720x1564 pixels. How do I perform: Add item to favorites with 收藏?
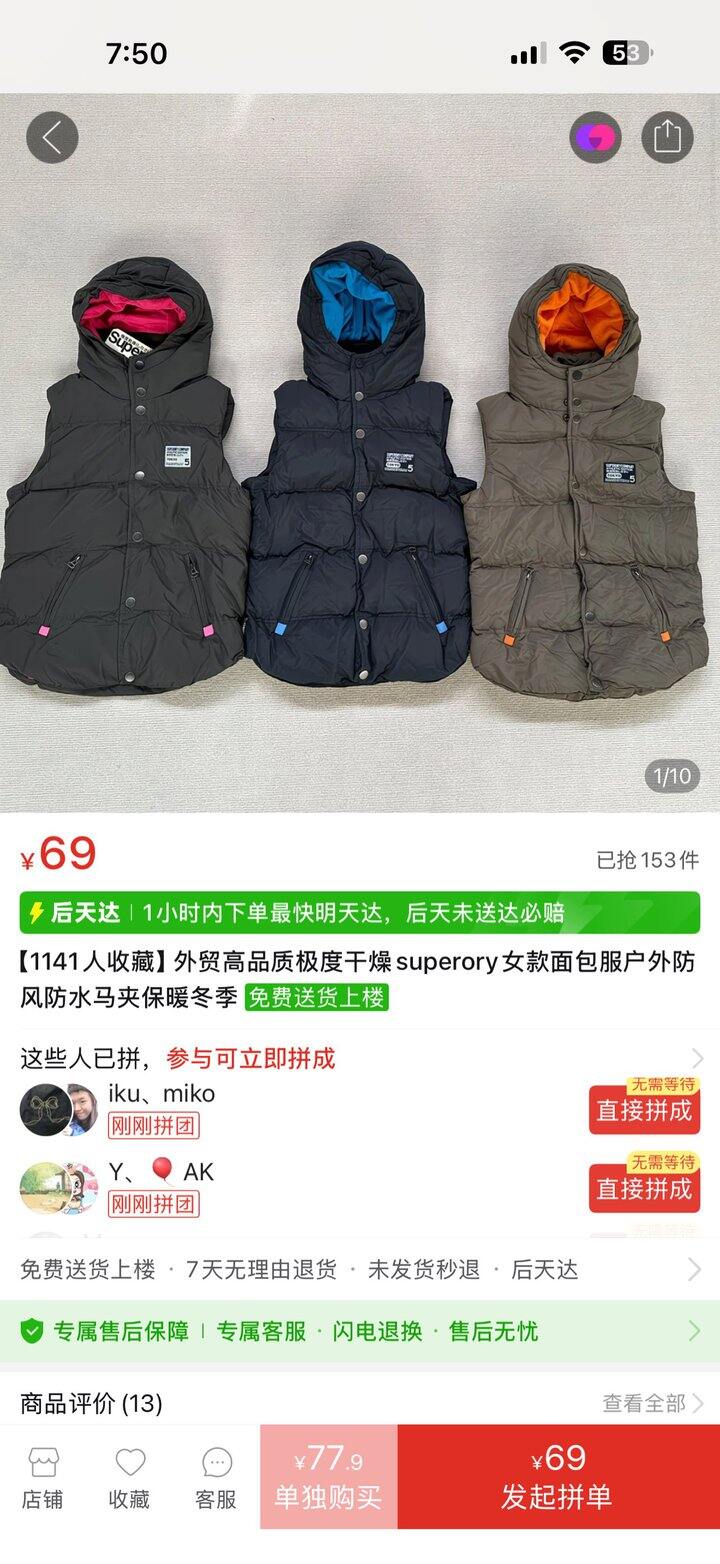tap(129, 1477)
